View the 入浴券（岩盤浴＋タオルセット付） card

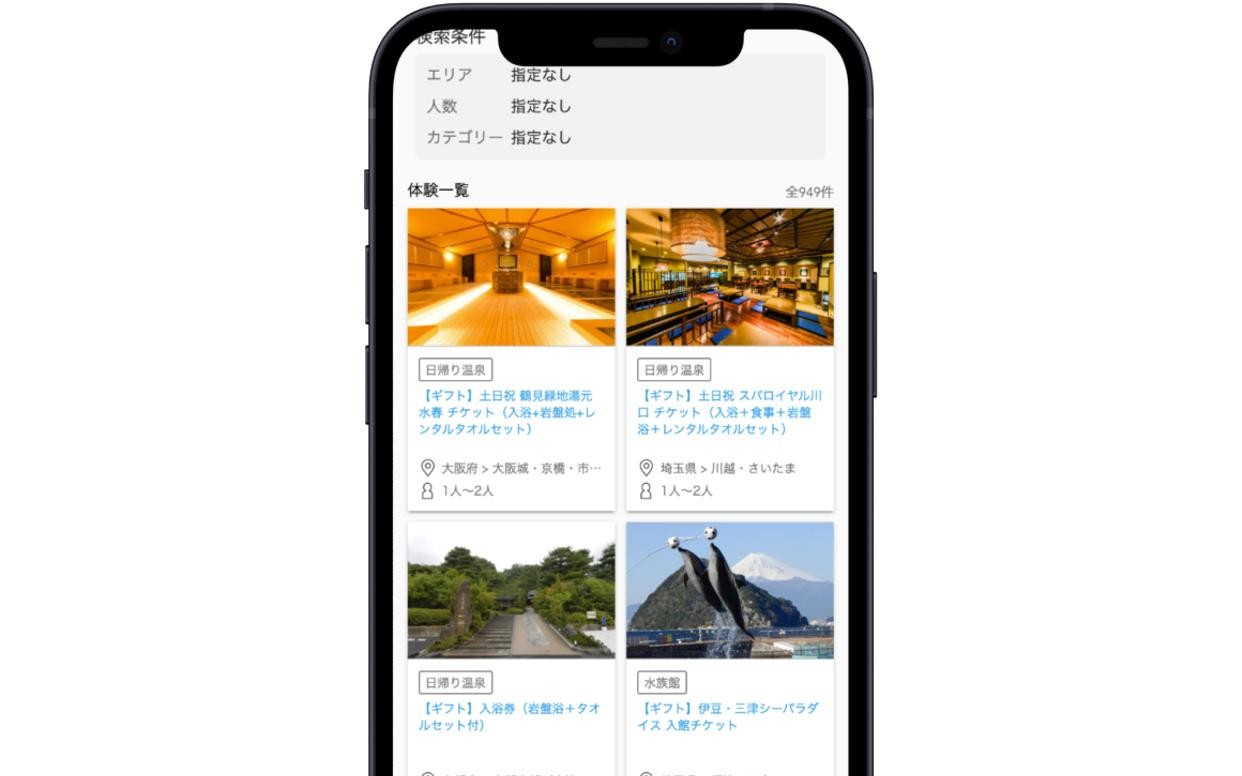coord(509,716)
